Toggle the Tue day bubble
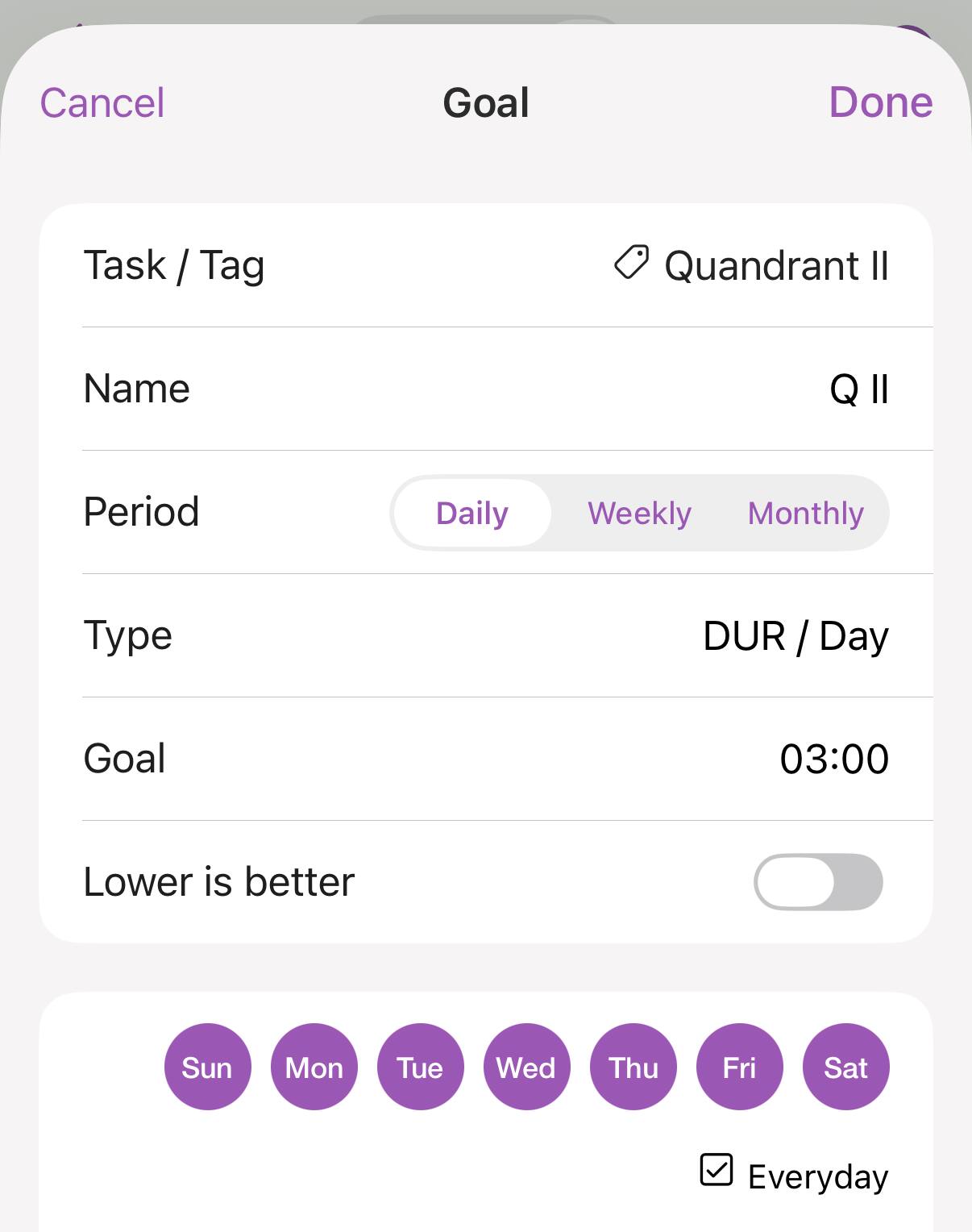The height and width of the screenshot is (1232, 972). 420,1068
